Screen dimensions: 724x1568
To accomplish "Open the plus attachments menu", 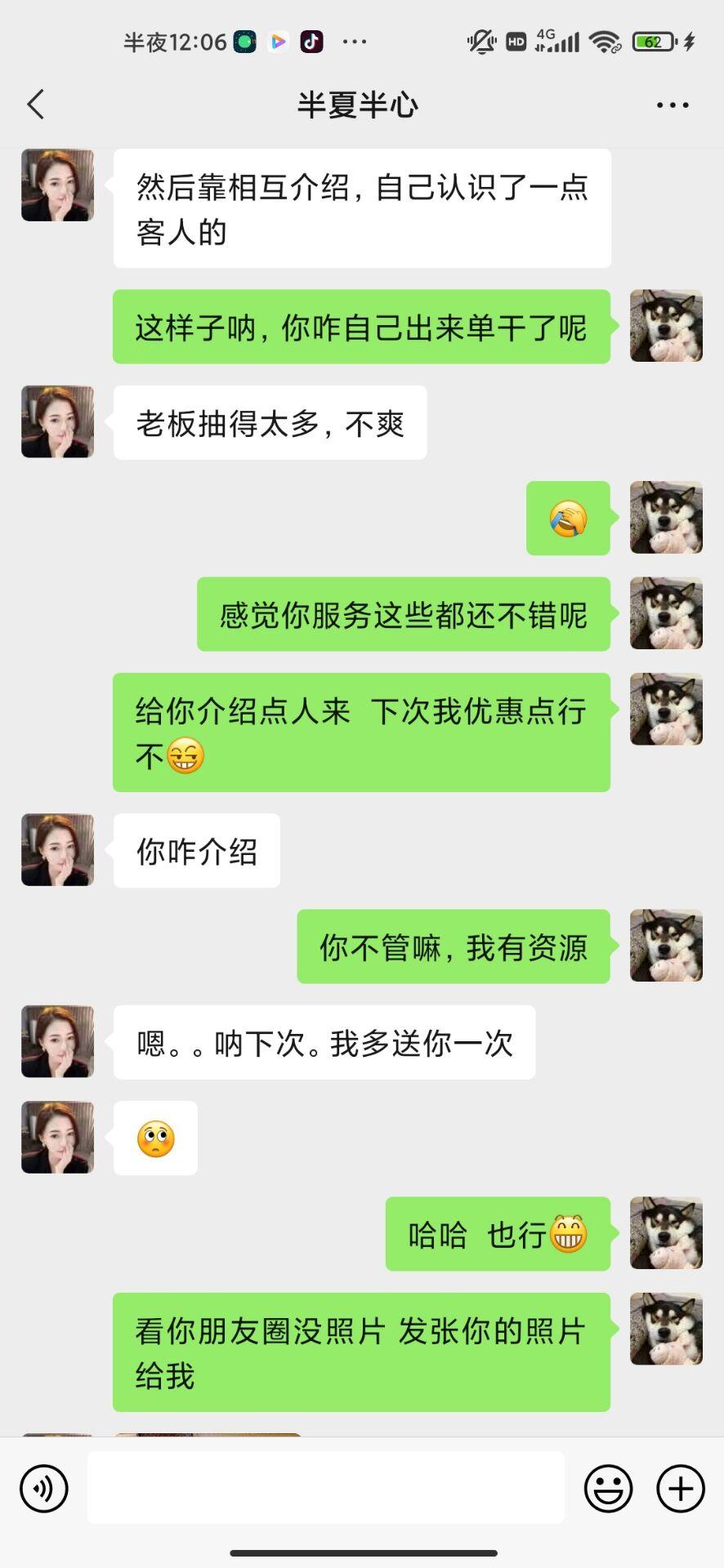I will (x=681, y=1488).
